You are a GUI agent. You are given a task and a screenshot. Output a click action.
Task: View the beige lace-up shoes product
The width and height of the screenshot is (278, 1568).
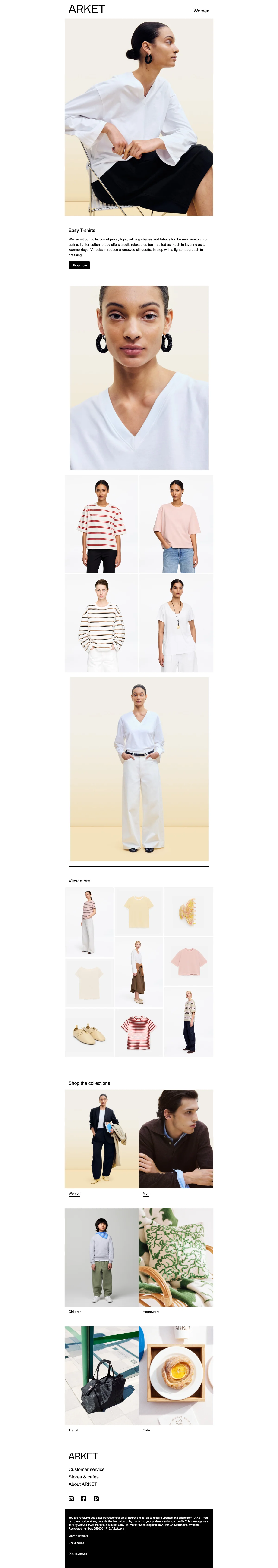point(89,1033)
